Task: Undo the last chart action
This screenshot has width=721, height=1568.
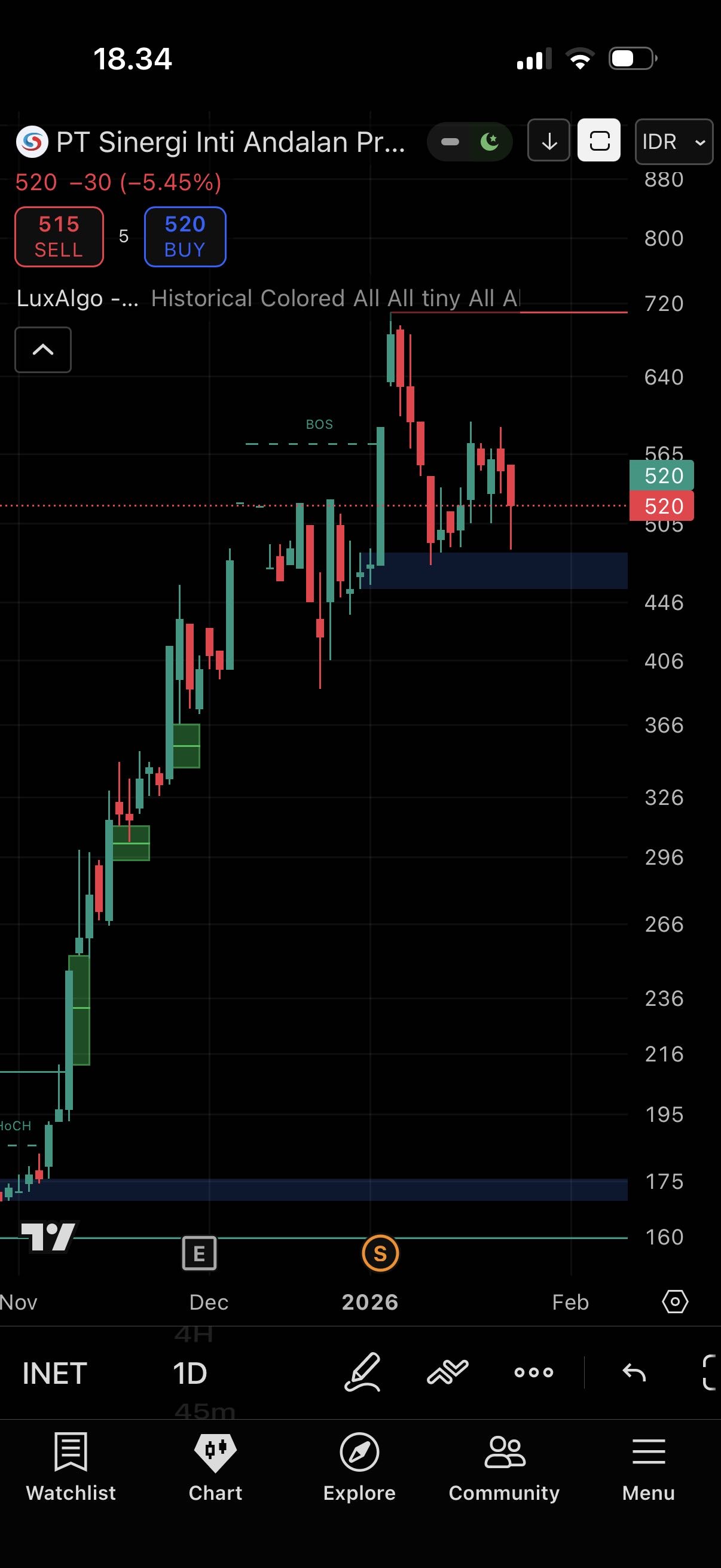Action: point(634,1372)
